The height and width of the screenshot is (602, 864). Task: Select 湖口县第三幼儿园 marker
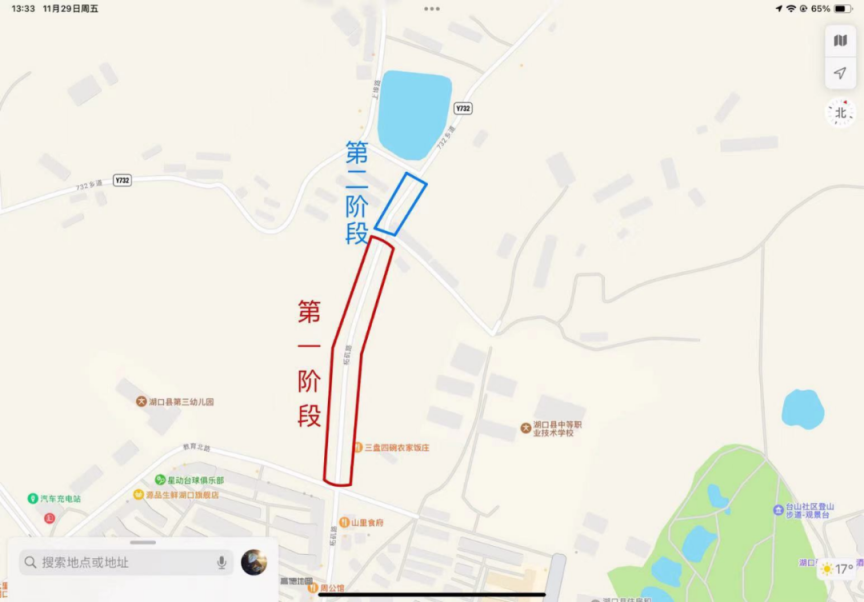tap(142, 402)
